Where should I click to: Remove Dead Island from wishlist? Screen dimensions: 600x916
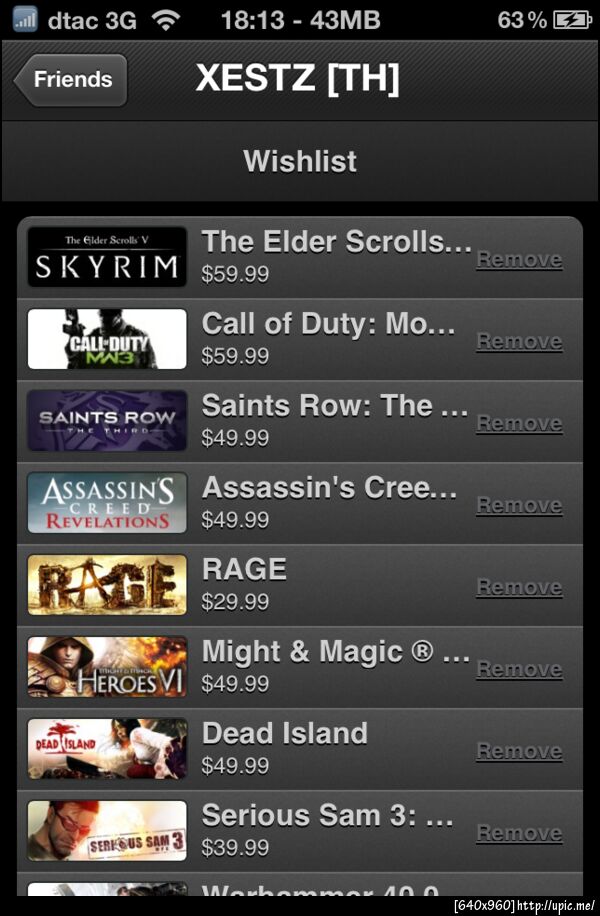click(519, 752)
